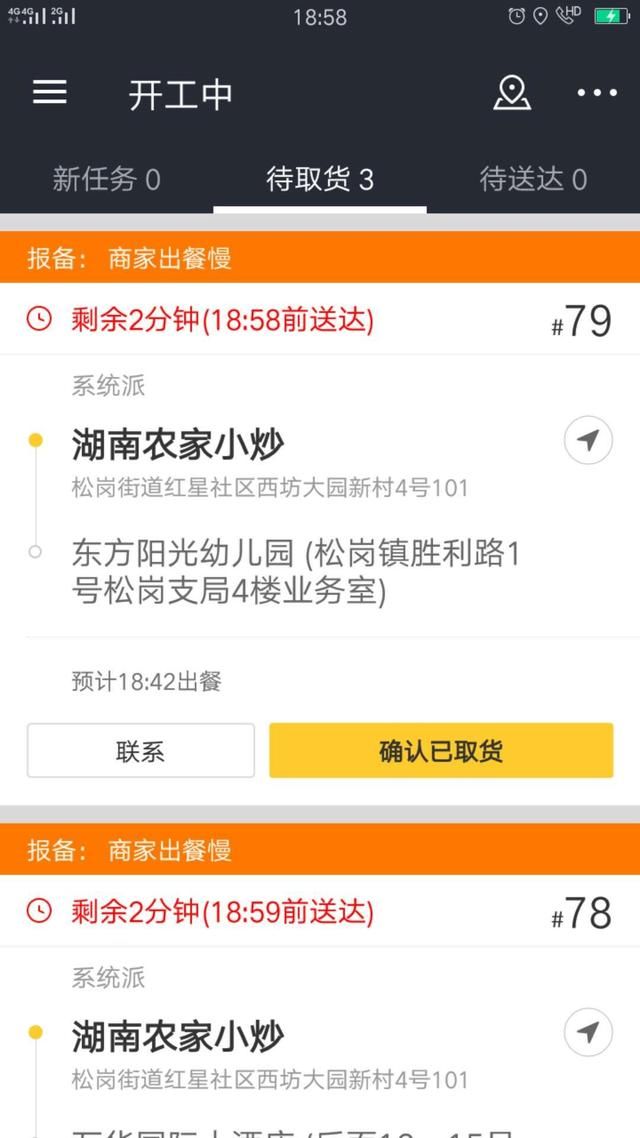The image size is (640, 1138).
Task: Navigate to the restaurant for order #78
Action: point(588,1033)
